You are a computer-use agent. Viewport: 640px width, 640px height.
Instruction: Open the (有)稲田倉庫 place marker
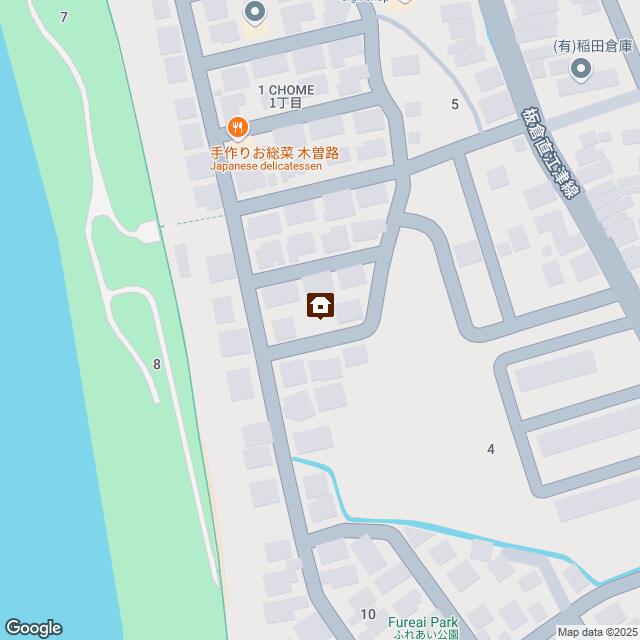click(581, 68)
